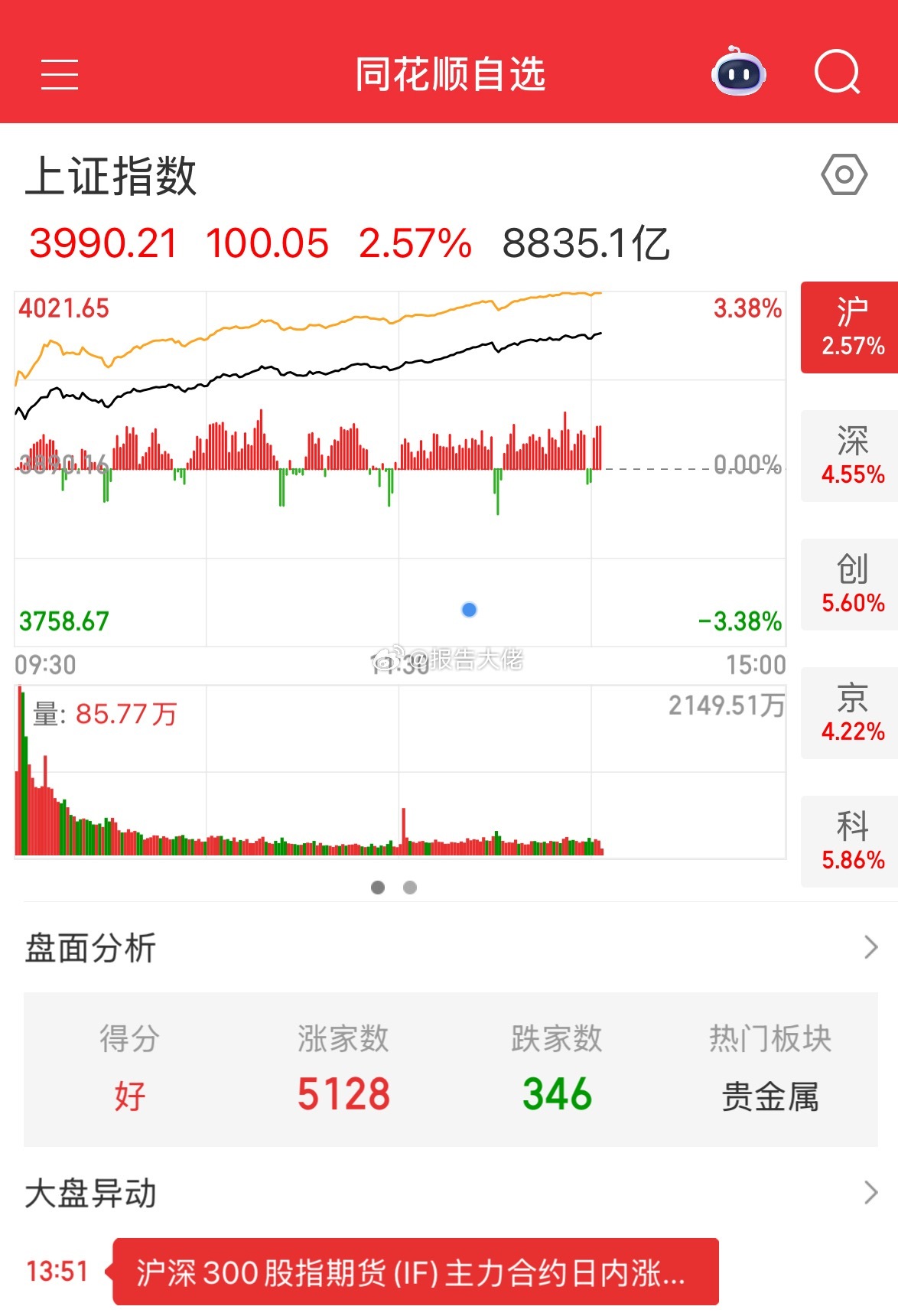The height and width of the screenshot is (1316, 898).
Task: Switch to the first chart page dot
Action: [379, 888]
